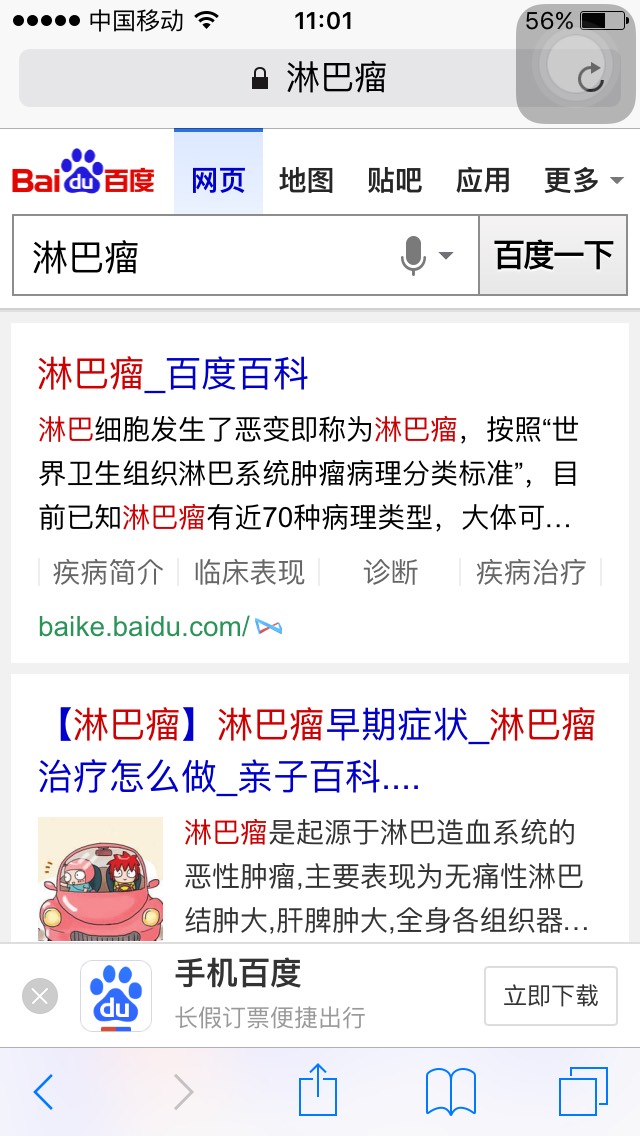Start voice search with the microphone
Screen dimensions: 640x1136
click(414, 256)
